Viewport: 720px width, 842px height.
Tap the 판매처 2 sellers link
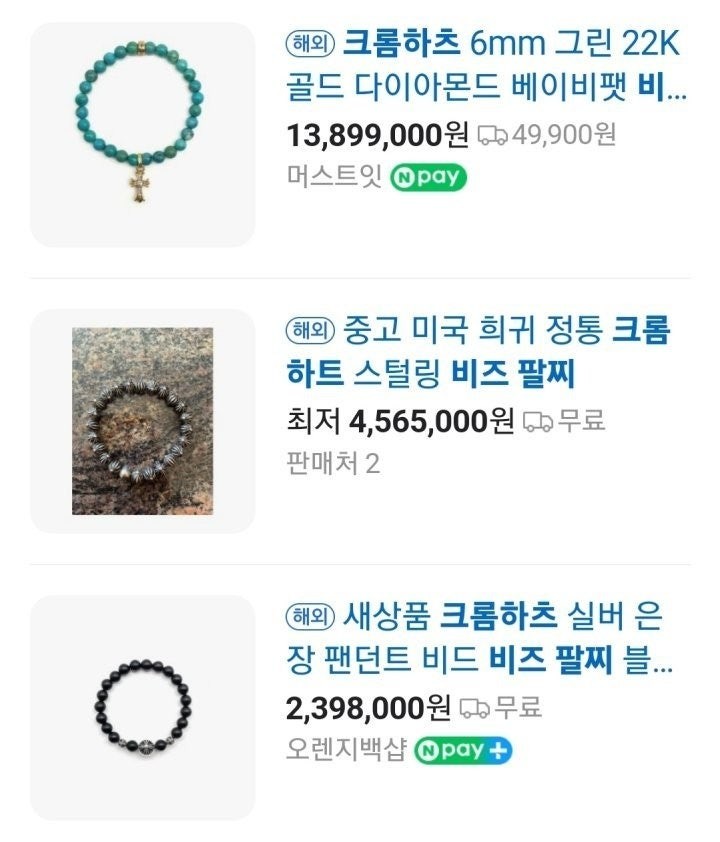(x=333, y=464)
